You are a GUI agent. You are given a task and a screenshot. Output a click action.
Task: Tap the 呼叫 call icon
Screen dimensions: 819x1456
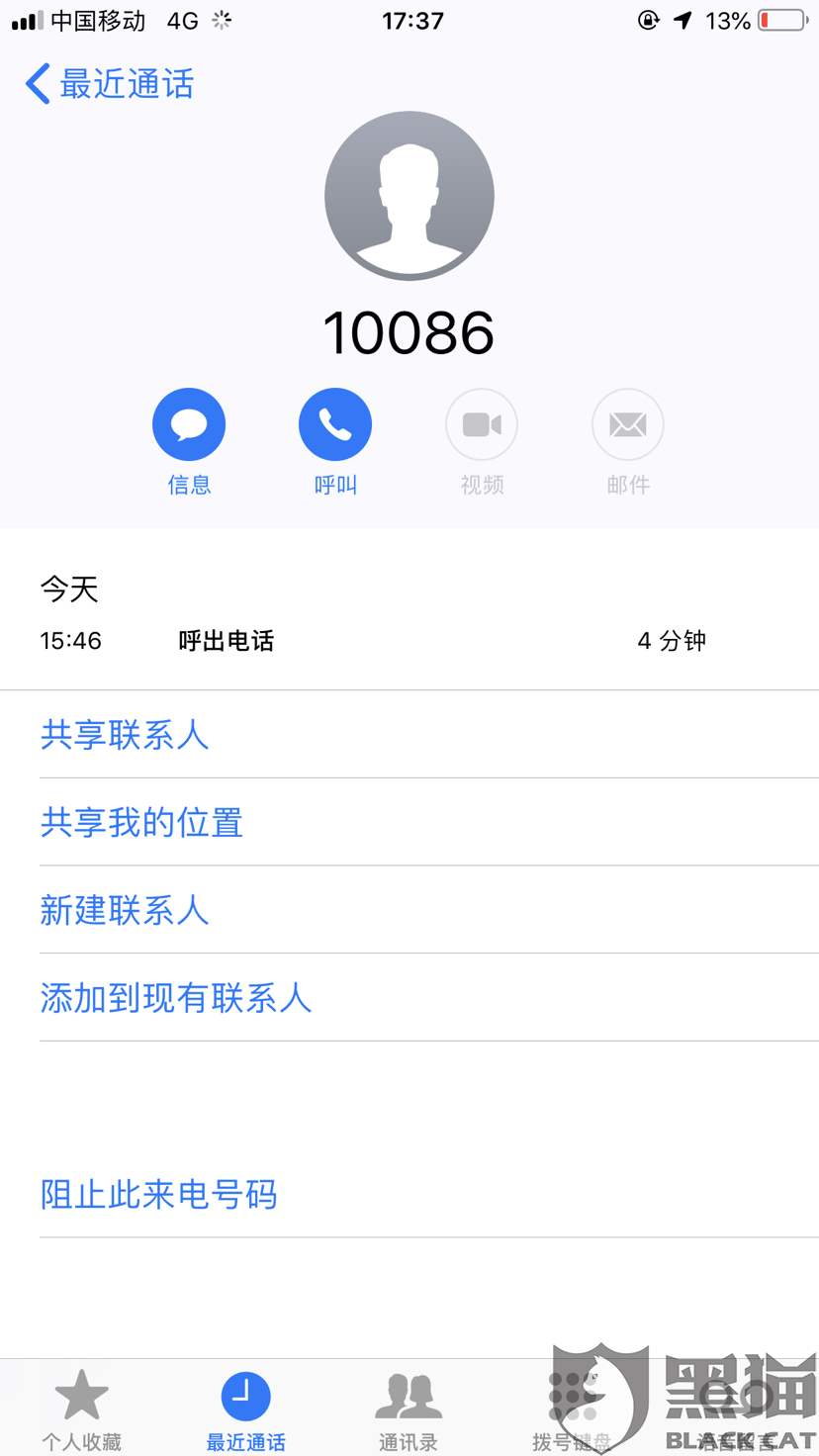click(335, 423)
